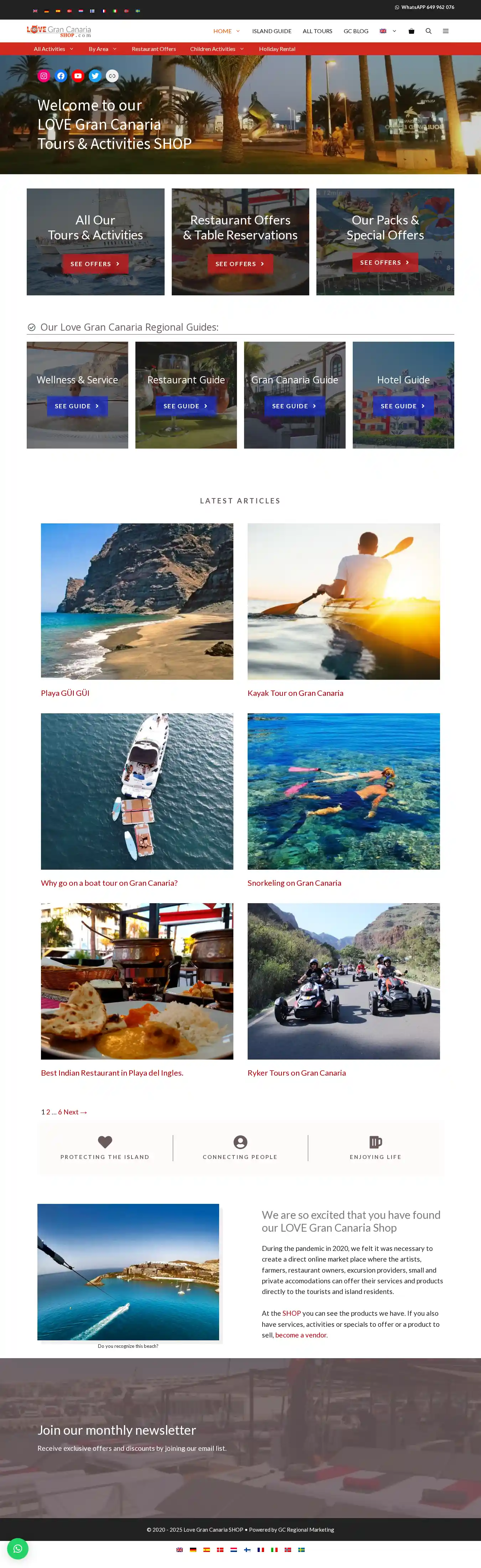Open the Snorkeling on Gran Canaria article

pos(294,883)
